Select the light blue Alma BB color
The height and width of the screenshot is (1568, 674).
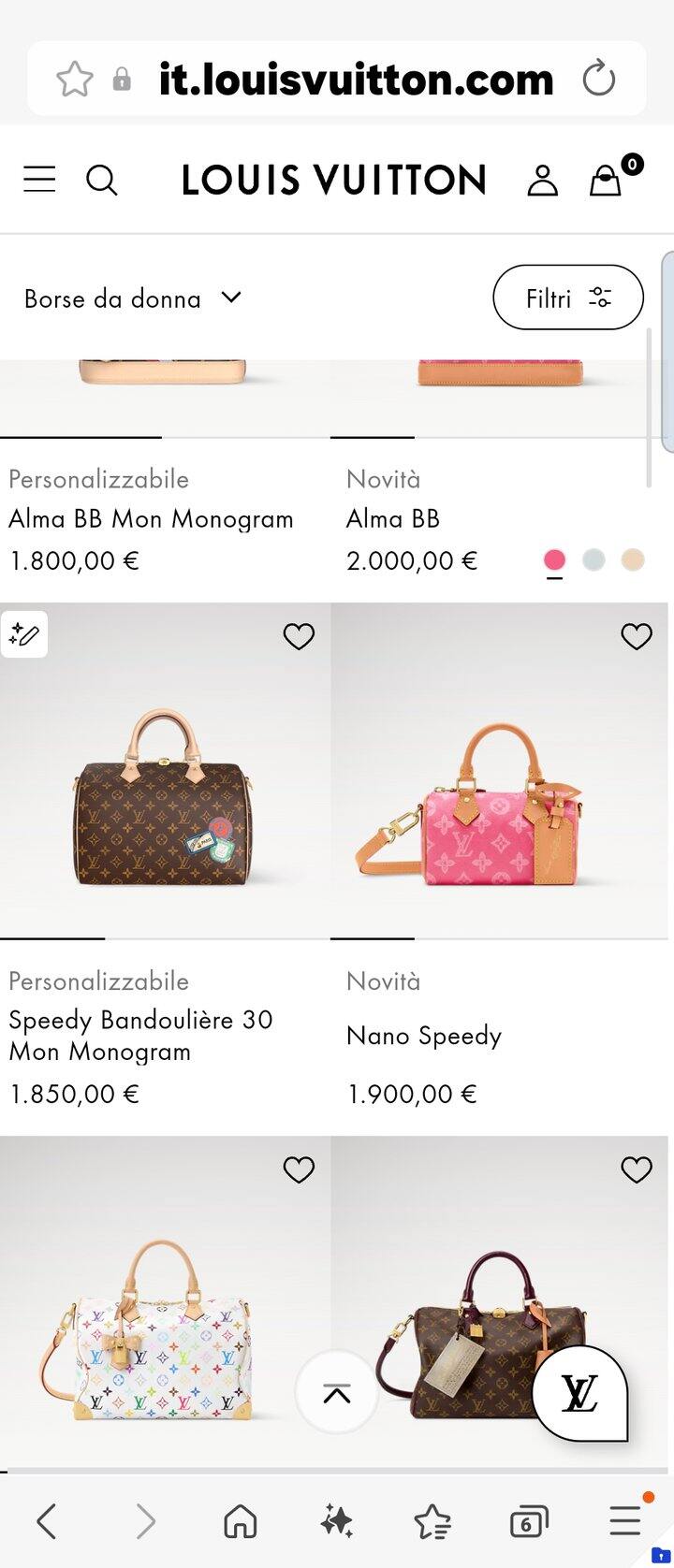coord(593,560)
